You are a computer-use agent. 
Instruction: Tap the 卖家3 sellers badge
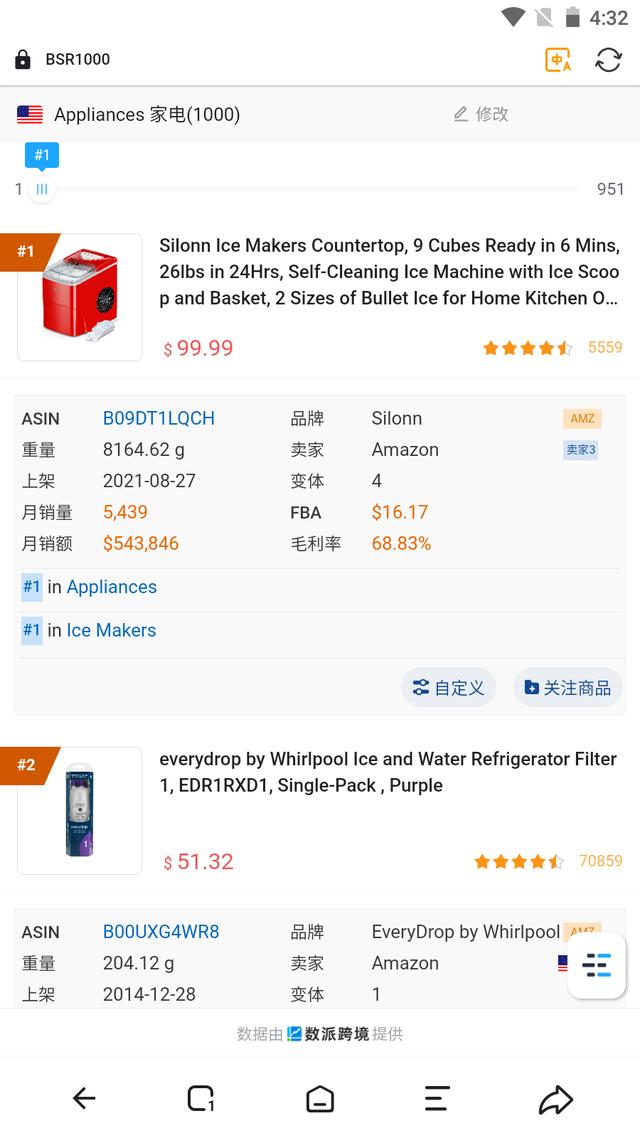click(x=581, y=450)
